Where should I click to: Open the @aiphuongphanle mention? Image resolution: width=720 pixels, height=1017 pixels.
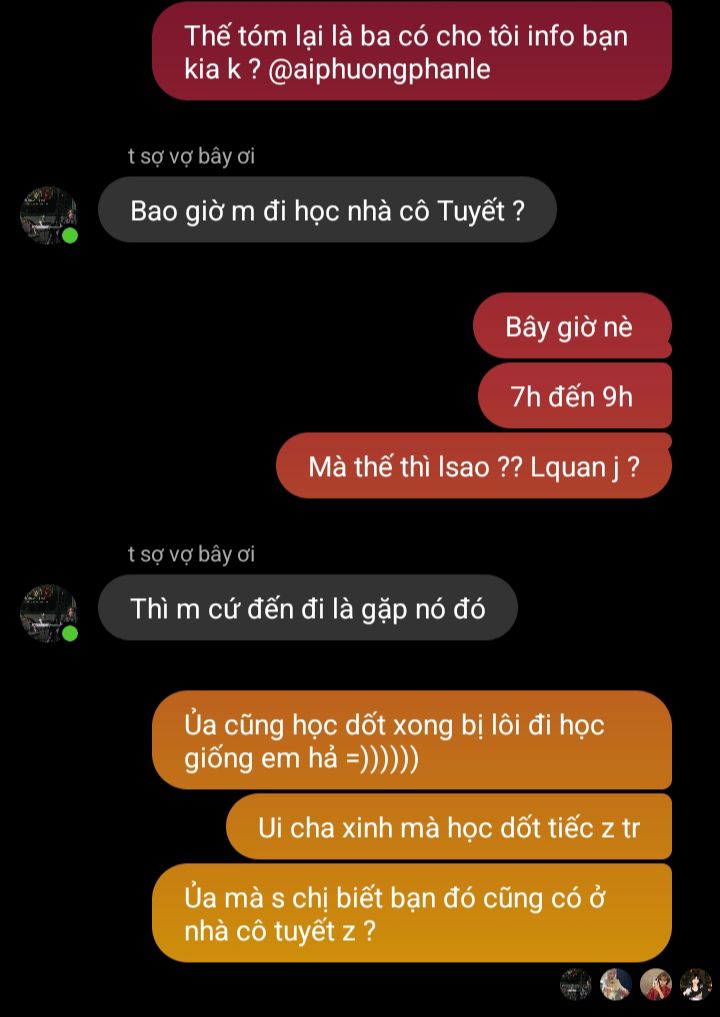[x=380, y=71]
